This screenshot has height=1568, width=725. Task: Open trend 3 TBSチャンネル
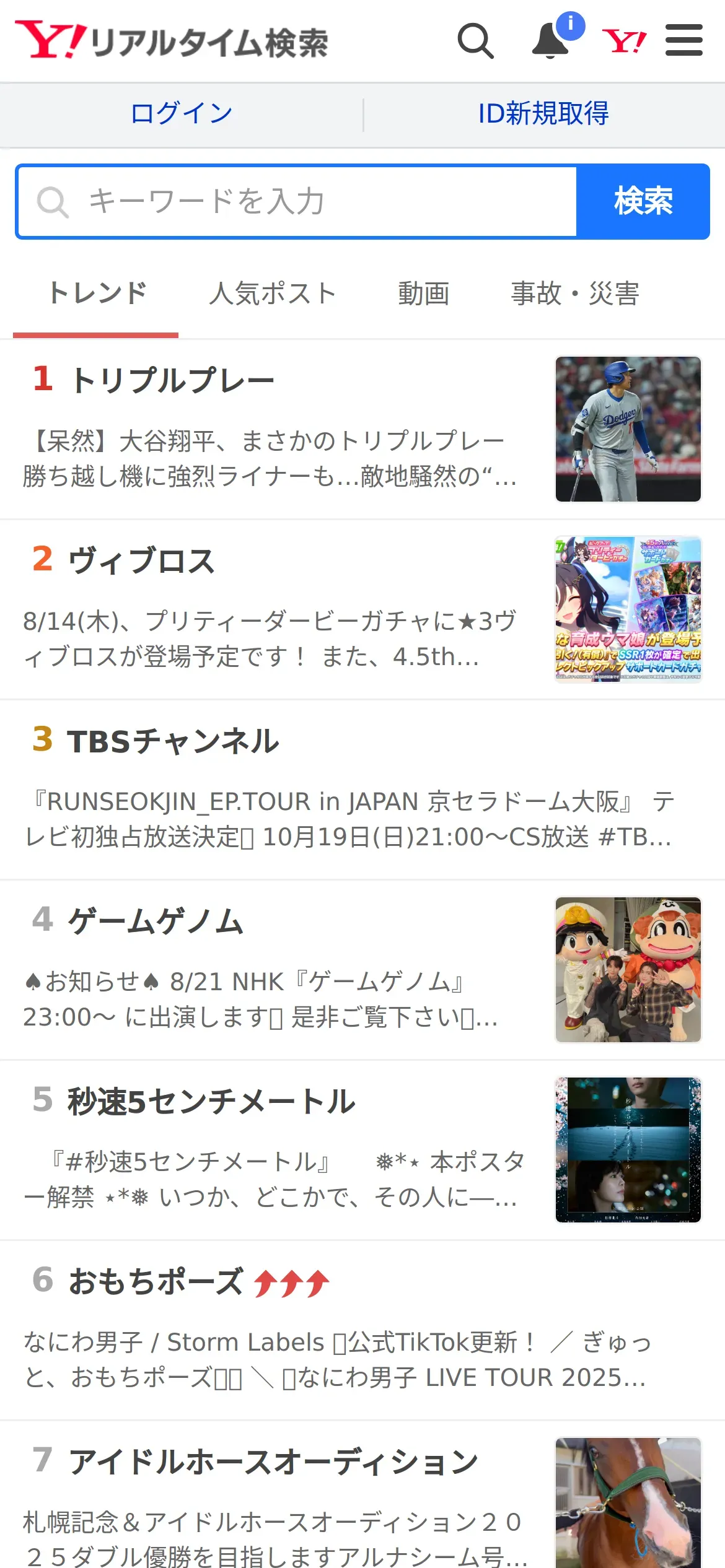pyautogui.click(x=174, y=741)
